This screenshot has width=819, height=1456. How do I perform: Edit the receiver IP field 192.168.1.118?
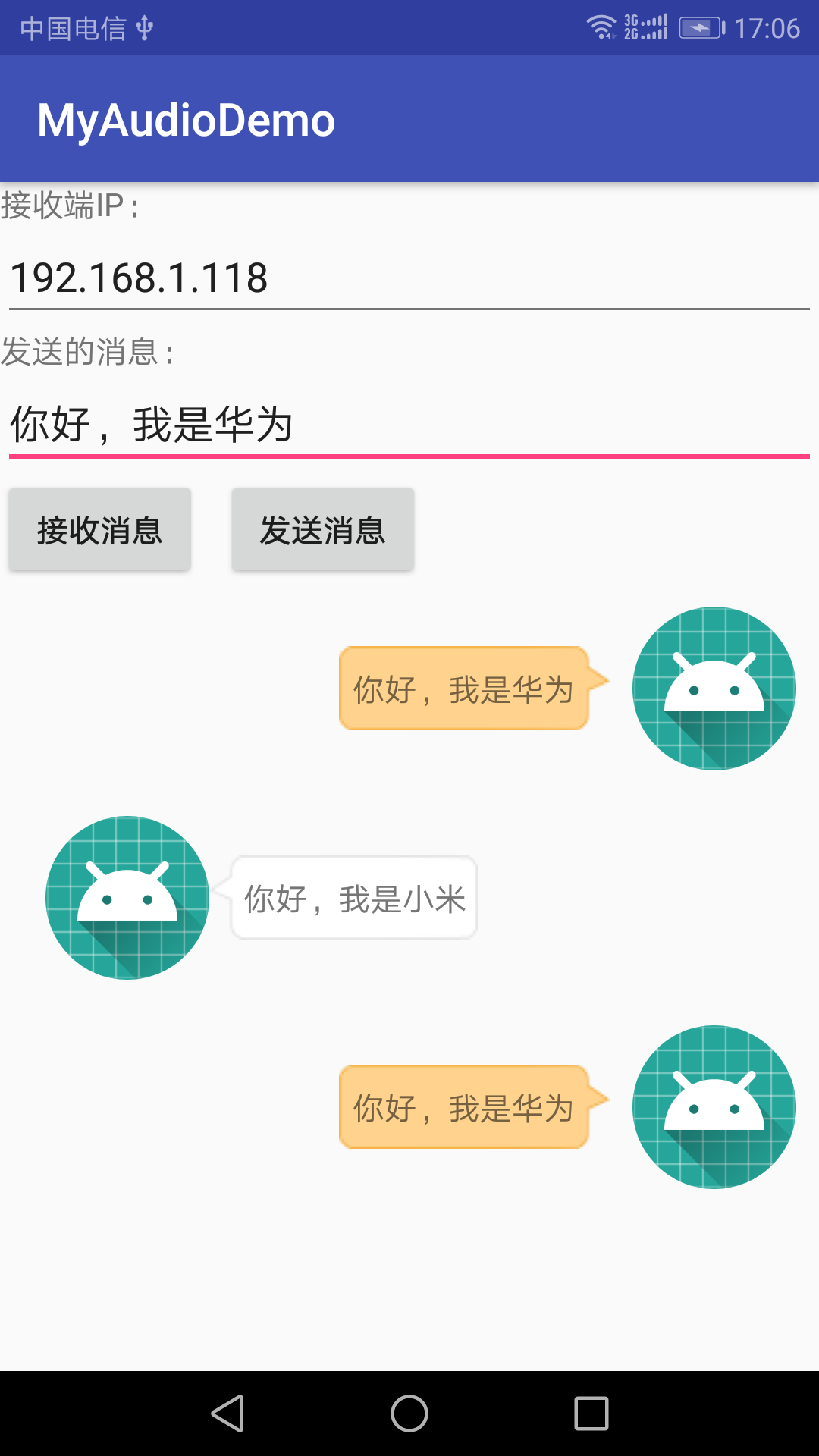pyautogui.click(x=409, y=278)
